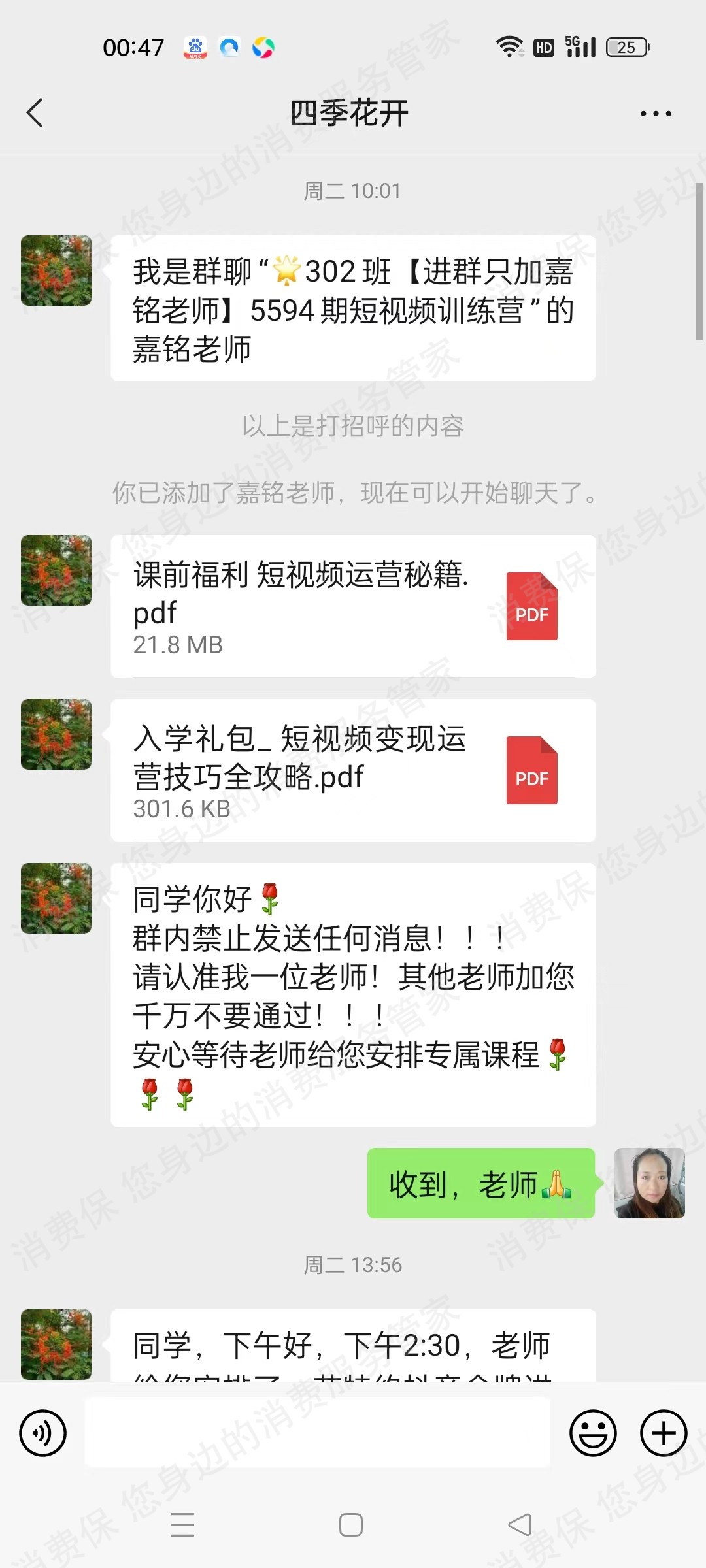The image size is (706, 1568).
Task: Open my own profile avatar beside 收到，老师
Action: click(649, 1183)
